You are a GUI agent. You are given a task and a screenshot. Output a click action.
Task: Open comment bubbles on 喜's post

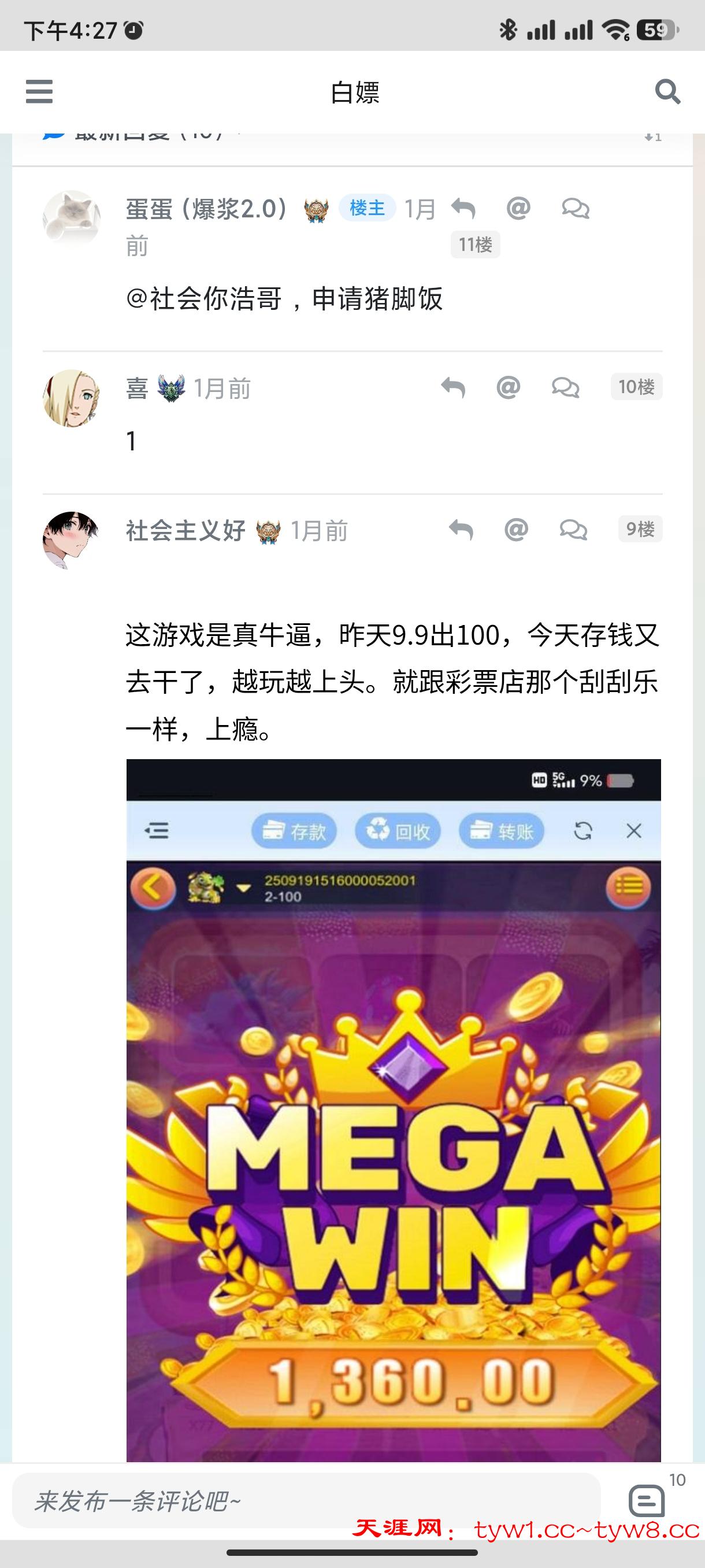(x=565, y=387)
